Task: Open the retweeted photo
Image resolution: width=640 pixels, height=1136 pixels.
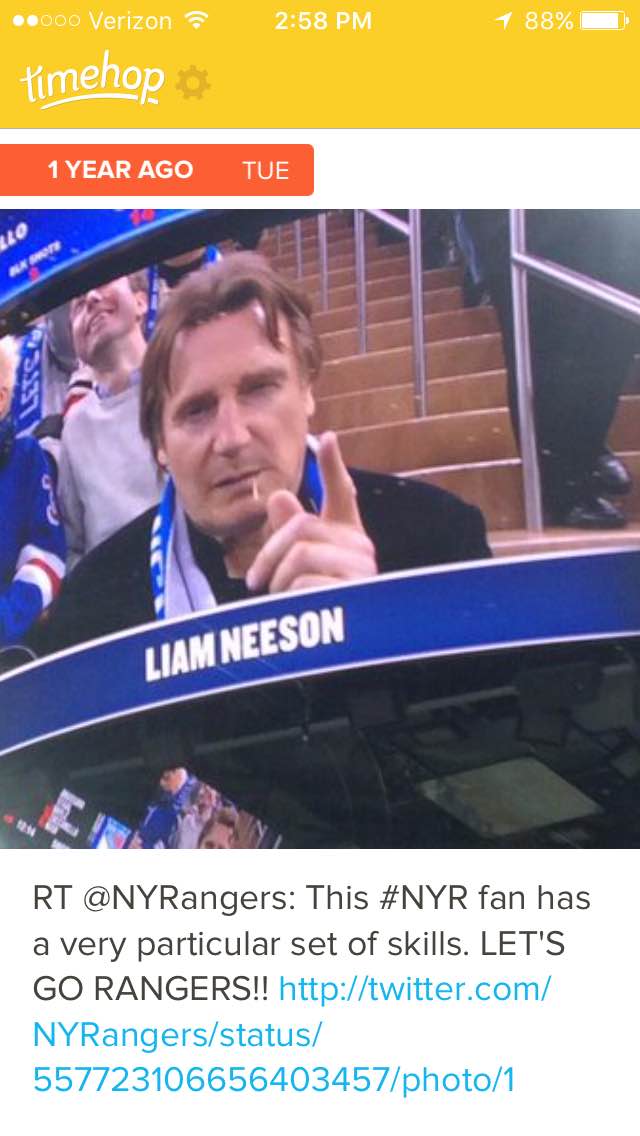Action: [320, 528]
